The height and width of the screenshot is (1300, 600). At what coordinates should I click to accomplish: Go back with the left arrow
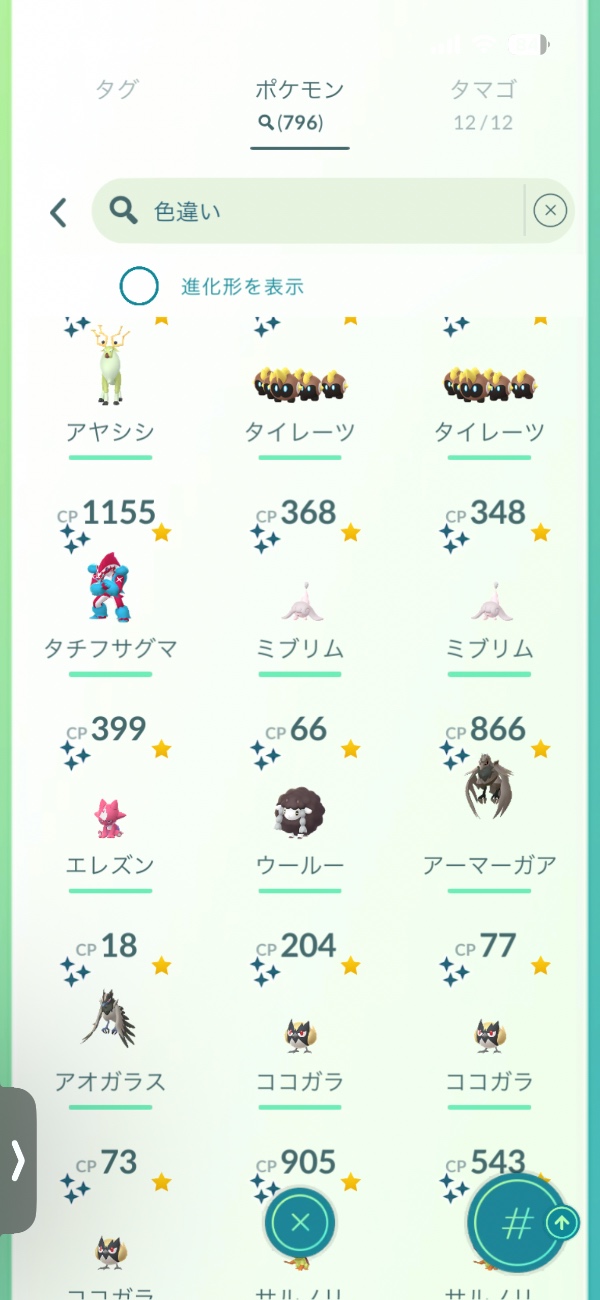pos(58,212)
